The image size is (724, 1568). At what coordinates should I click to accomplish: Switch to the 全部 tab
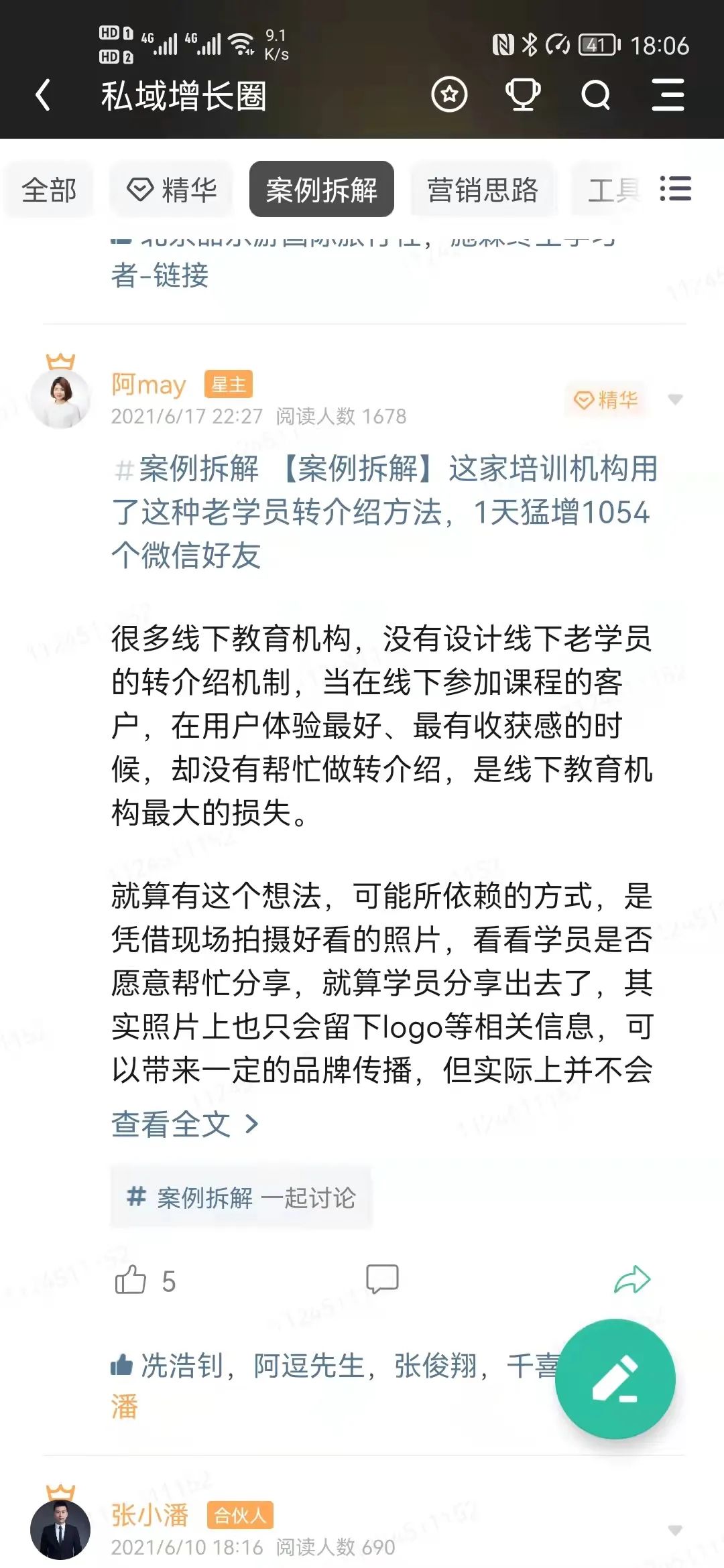click(49, 190)
